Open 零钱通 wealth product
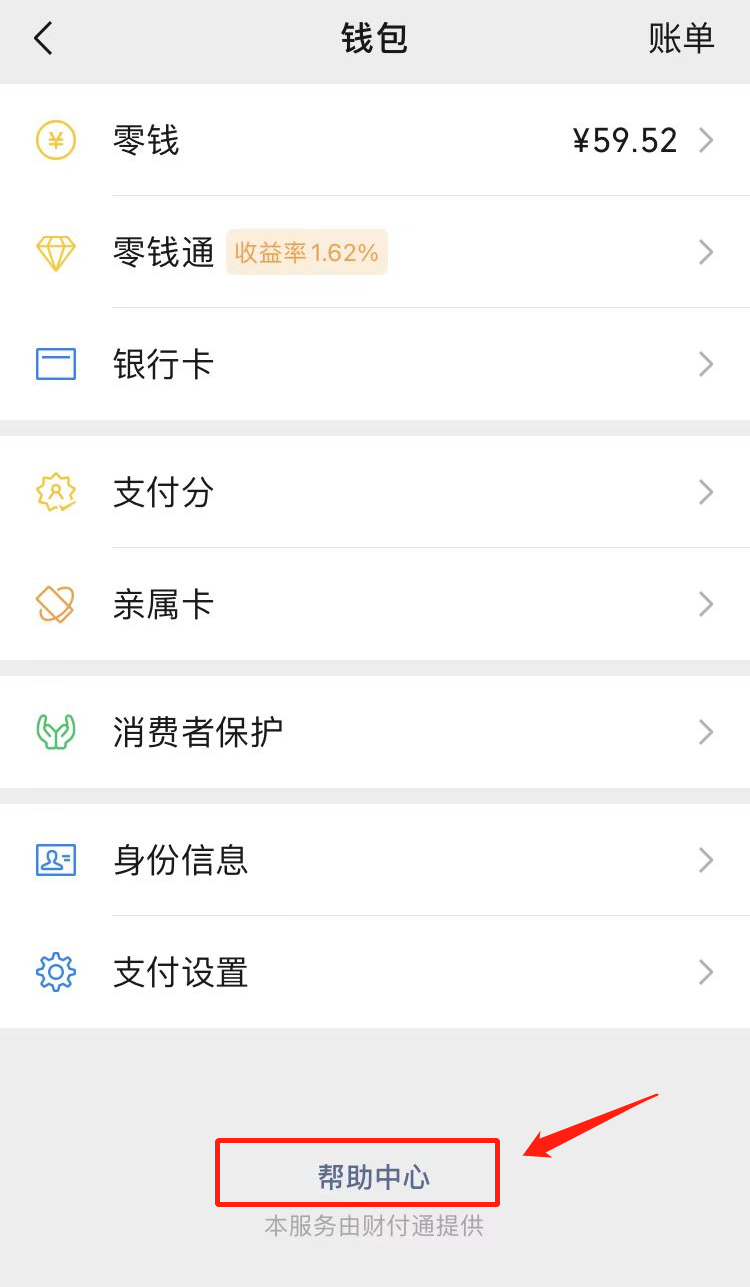Viewport: 750px width, 1287px height. pyautogui.click(x=375, y=252)
